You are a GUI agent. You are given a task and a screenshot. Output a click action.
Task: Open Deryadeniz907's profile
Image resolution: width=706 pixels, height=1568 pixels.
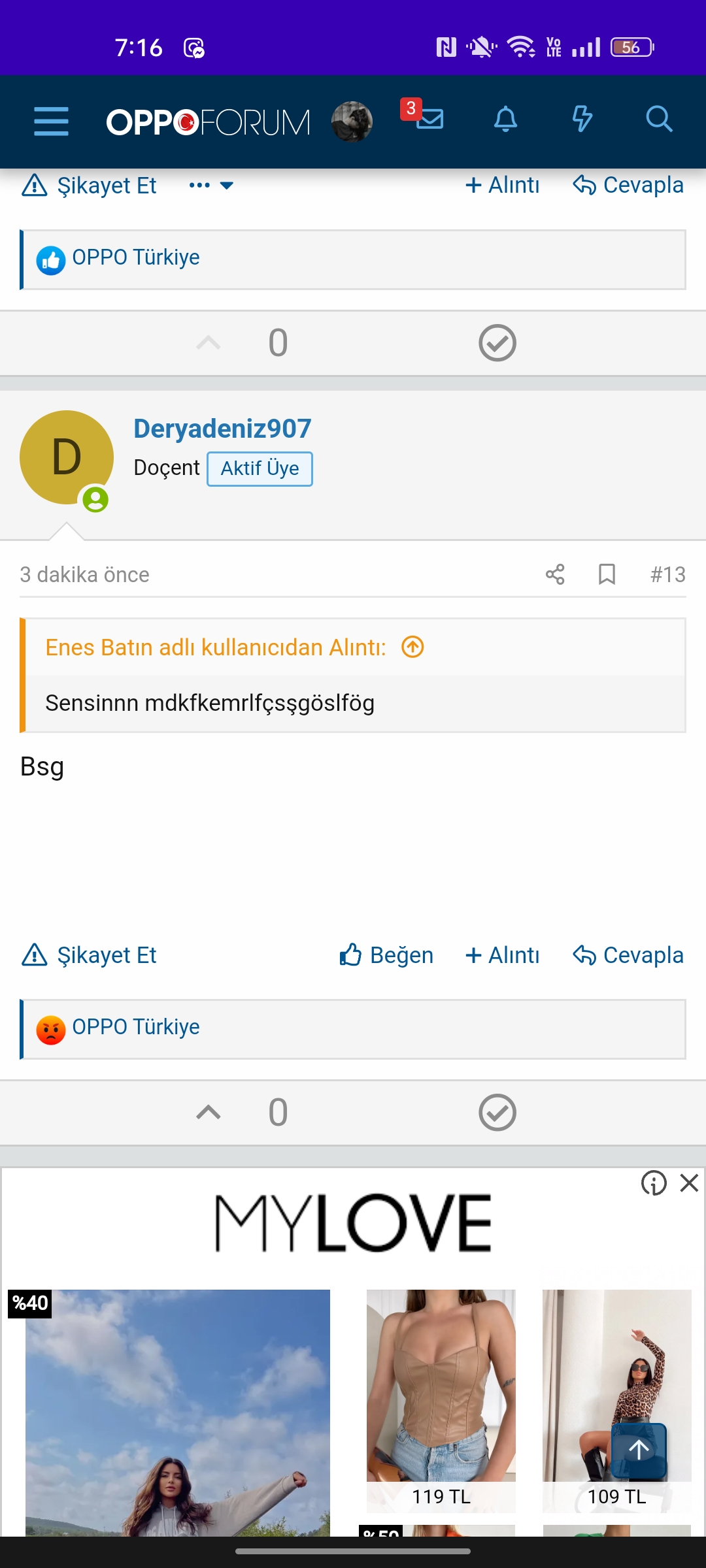click(222, 429)
